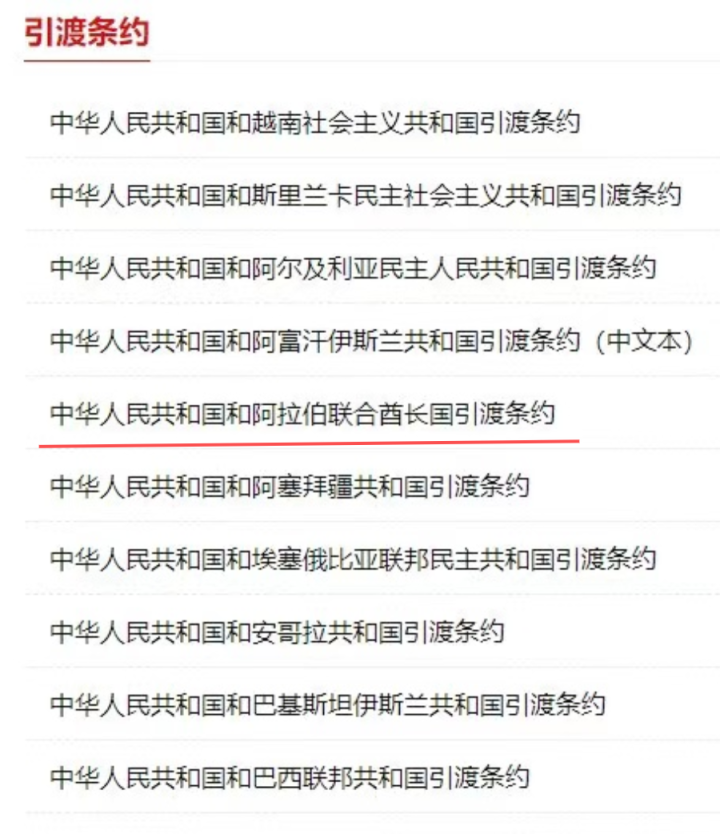Open the UAE (阿拉伯联合酋长国) extradition treaty
Screen dimensions: 720x834
tap(303, 413)
